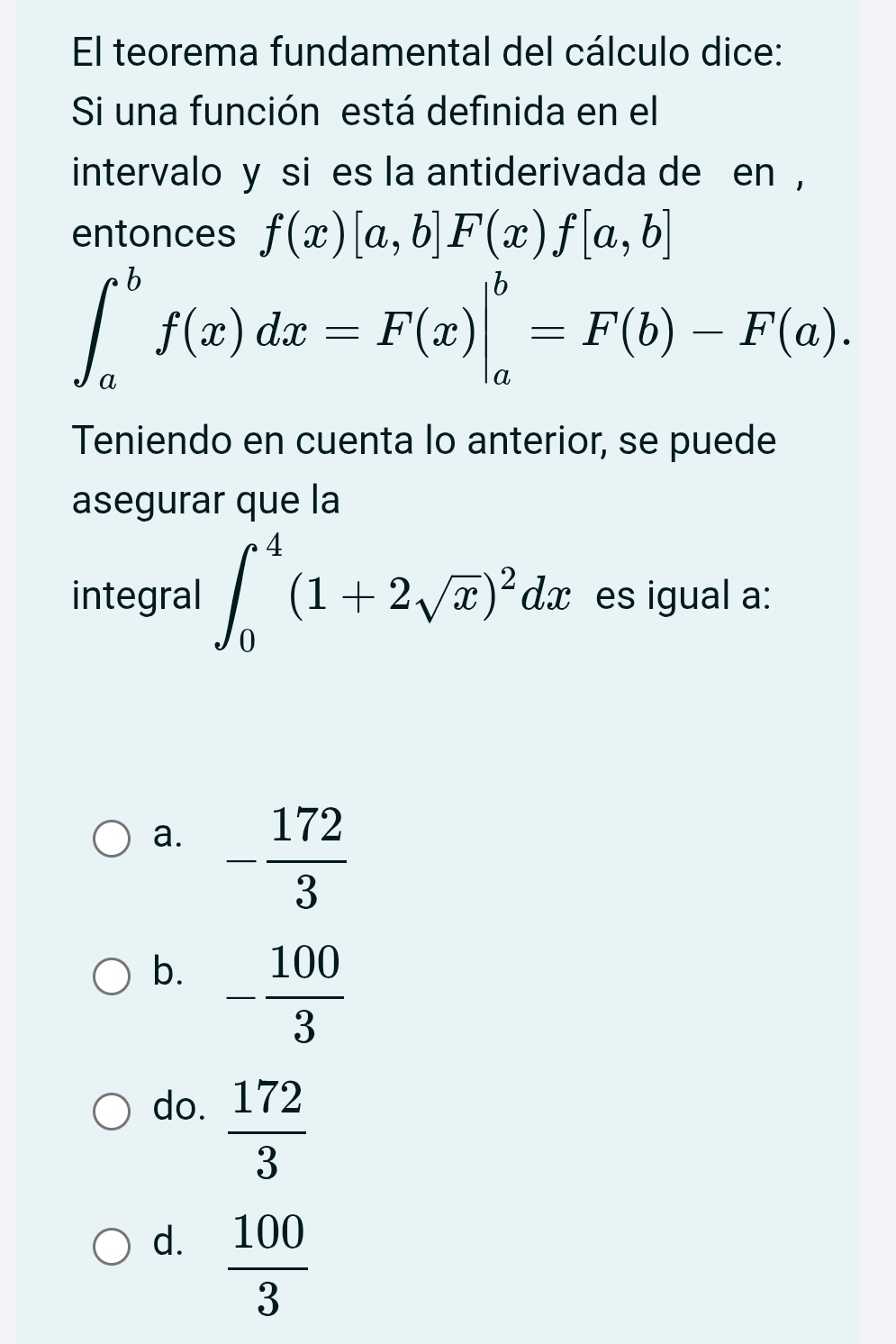Image resolution: width=896 pixels, height=1344 pixels.
Task: Select the radio button for option a
Action: click(111, 839)
